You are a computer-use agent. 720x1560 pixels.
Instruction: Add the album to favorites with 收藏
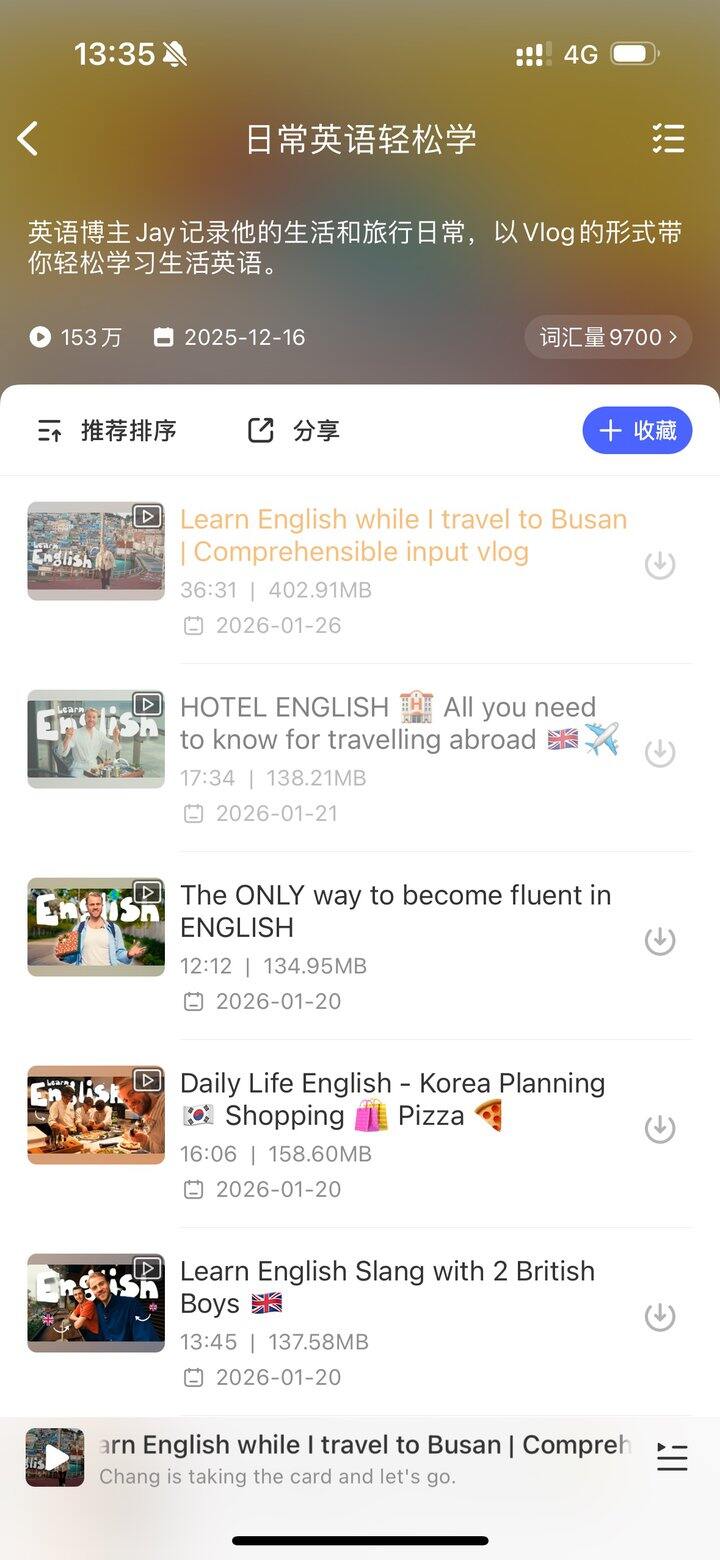click(x=637, y=431)
